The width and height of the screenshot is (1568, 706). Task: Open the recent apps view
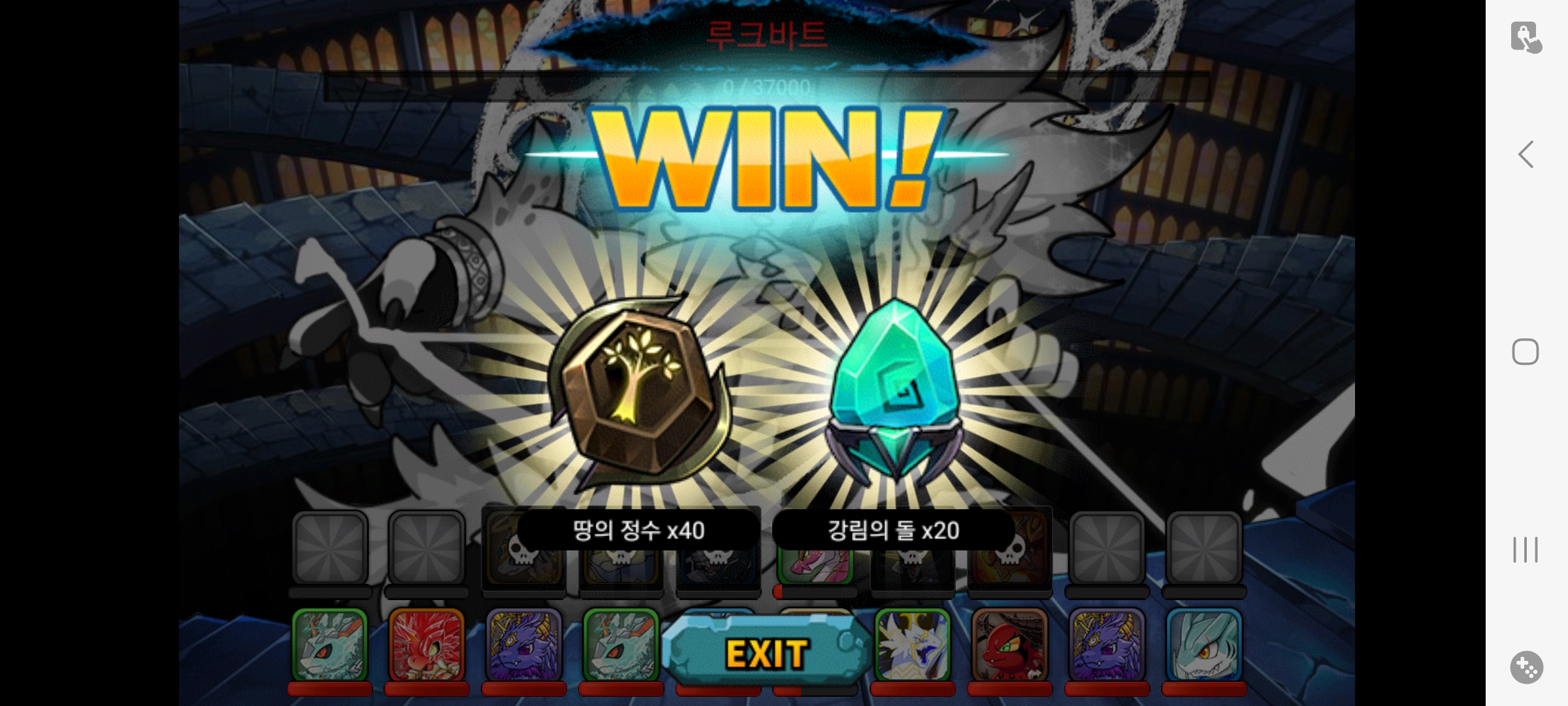[x=1526, y=550]
